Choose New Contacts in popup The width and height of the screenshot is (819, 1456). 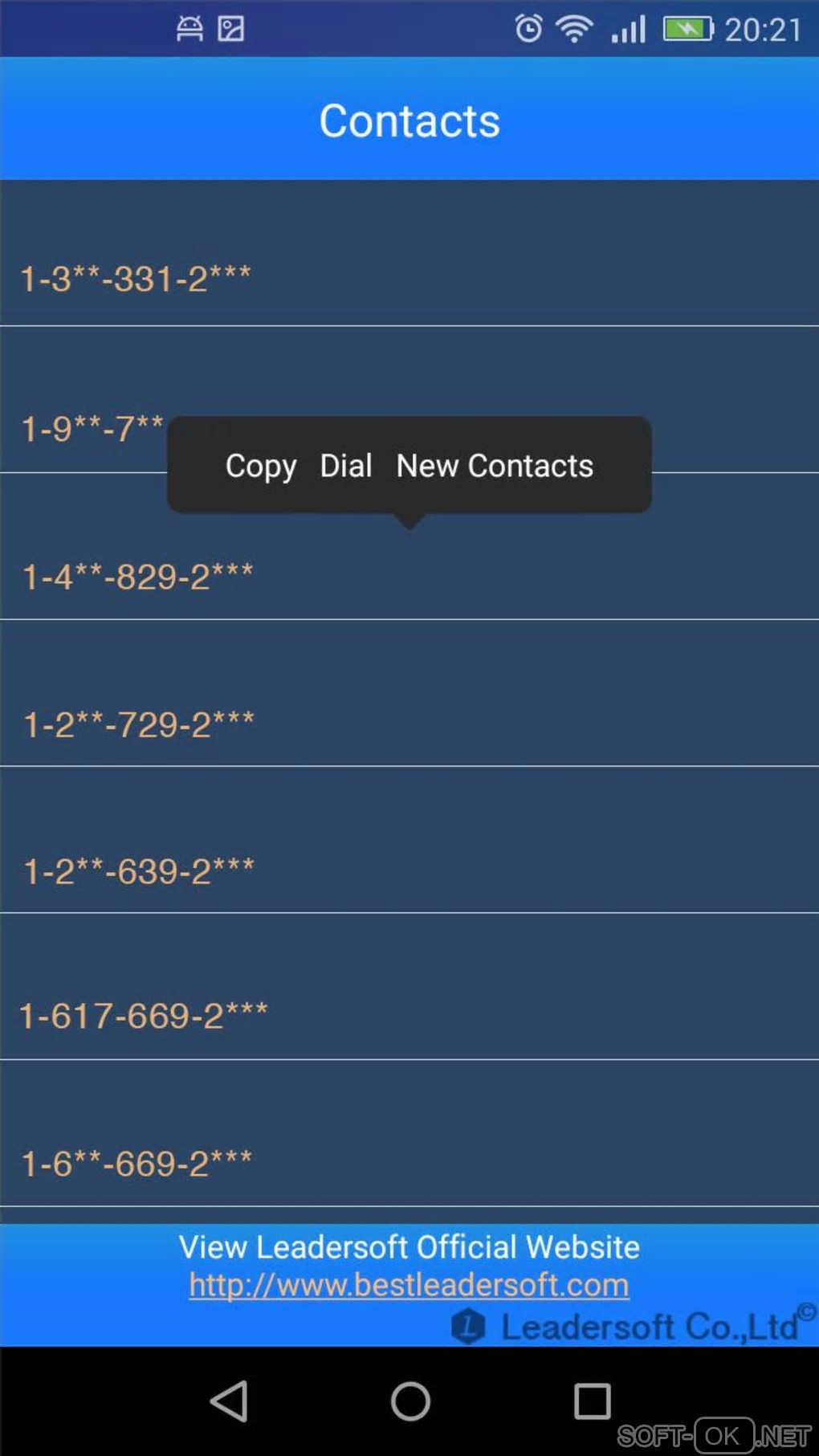tap(495, 466)
